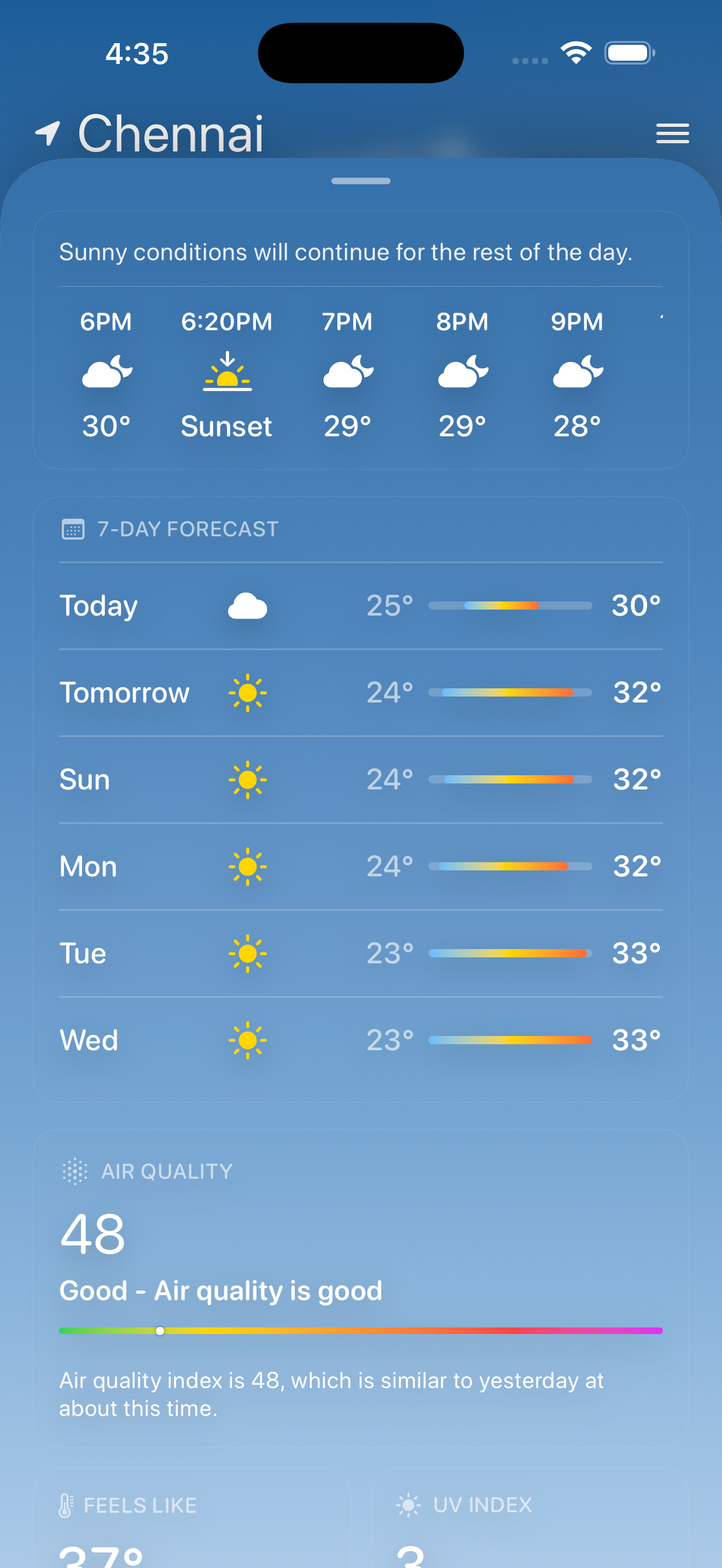The height and width of the screenshot is (1568, 722).
Task: Open Mon forecast row
Action: pyautogui.click(x=360, y=866)
